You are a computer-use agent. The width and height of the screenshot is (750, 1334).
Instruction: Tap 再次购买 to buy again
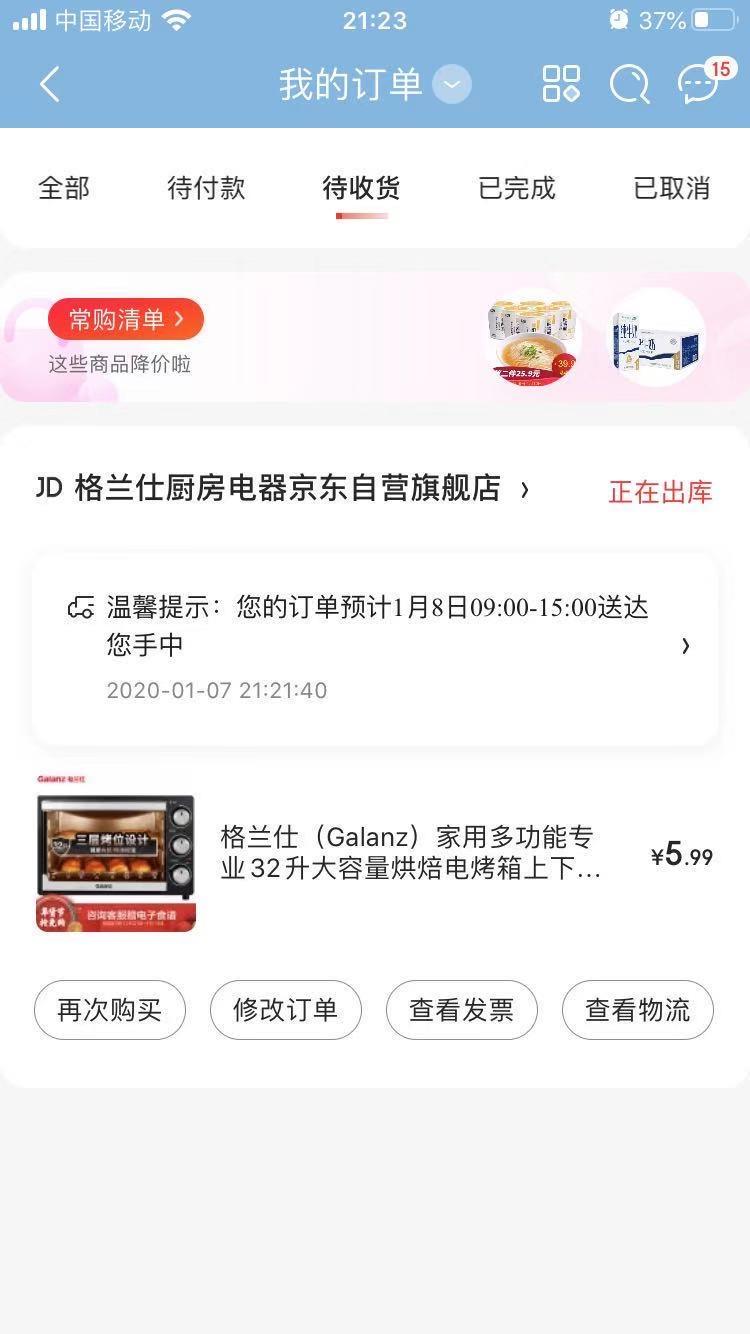click(110, 1010)
